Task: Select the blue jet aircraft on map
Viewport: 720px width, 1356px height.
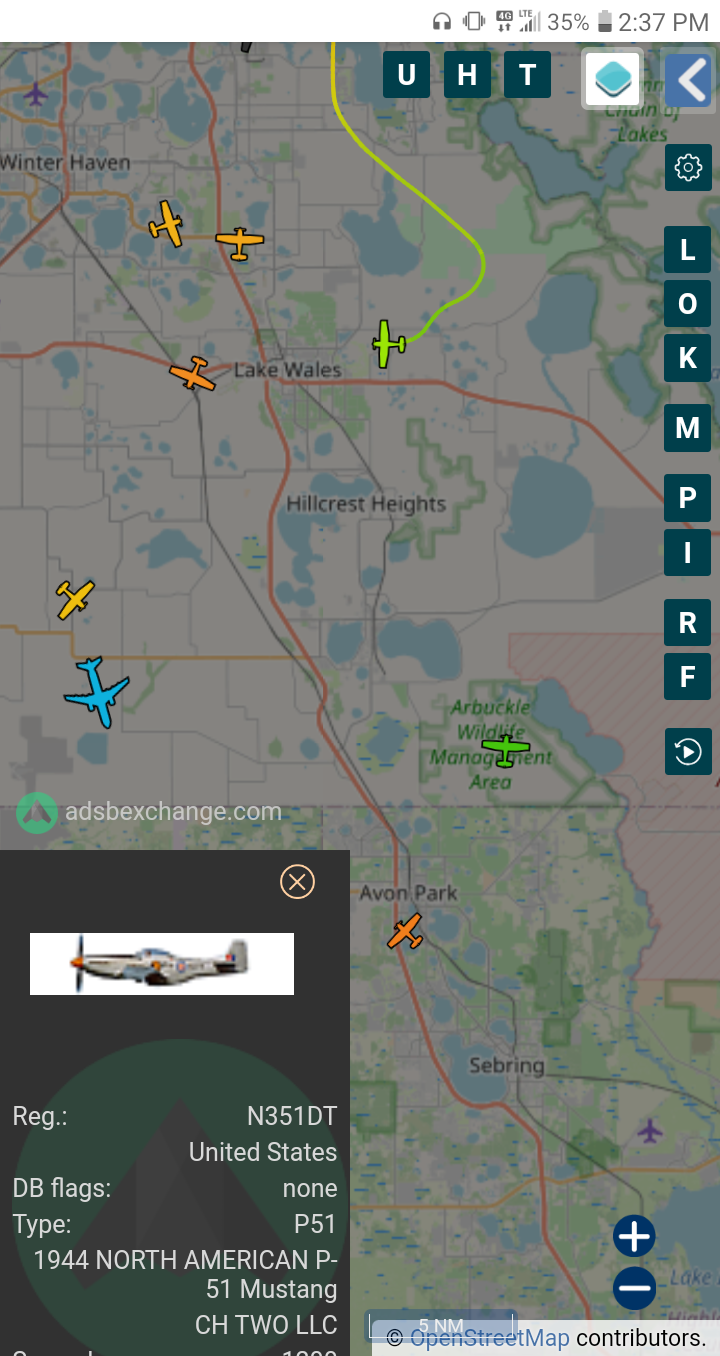Action: (x=96, y=691)
